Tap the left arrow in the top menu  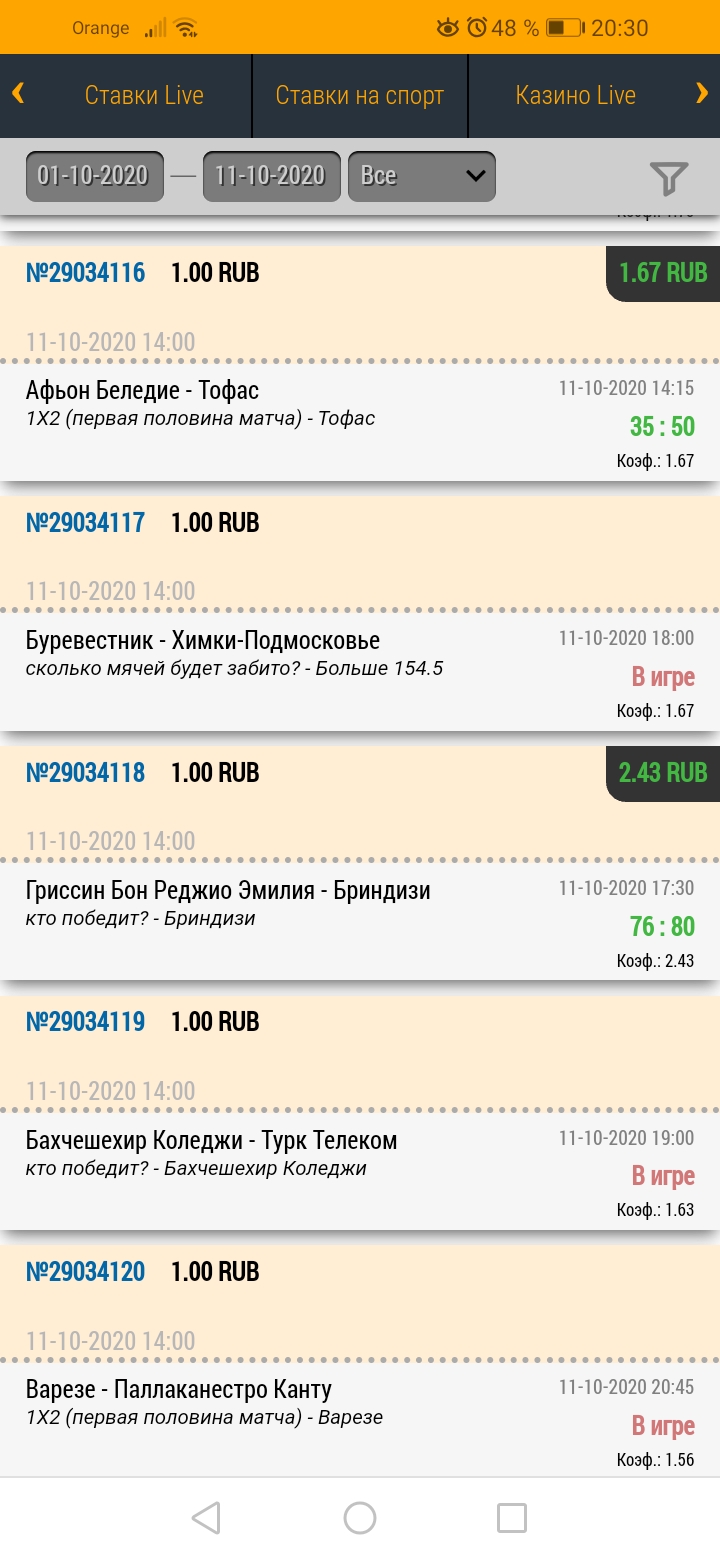[x=18, y=94]
